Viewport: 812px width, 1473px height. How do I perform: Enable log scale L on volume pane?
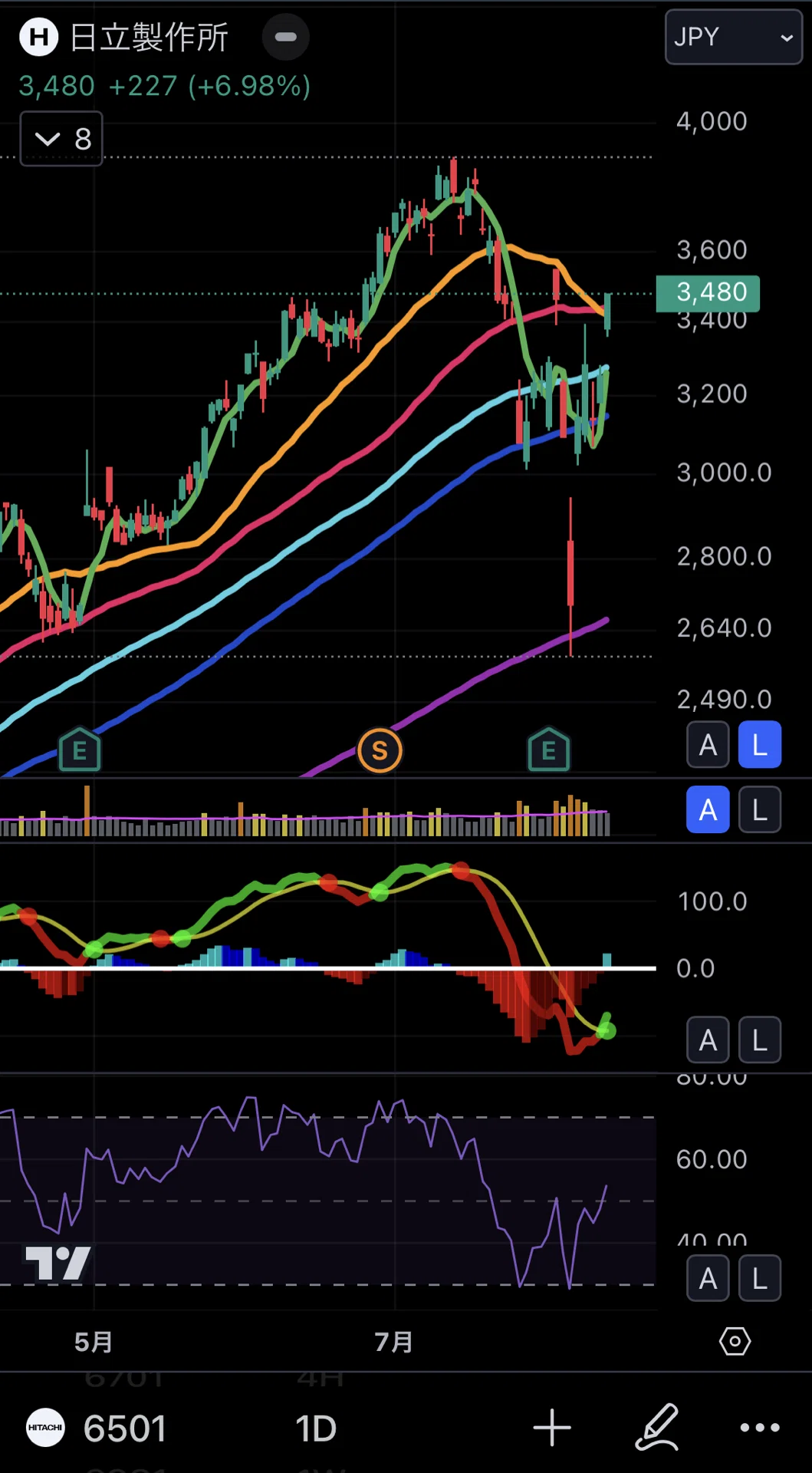(760, 809)
